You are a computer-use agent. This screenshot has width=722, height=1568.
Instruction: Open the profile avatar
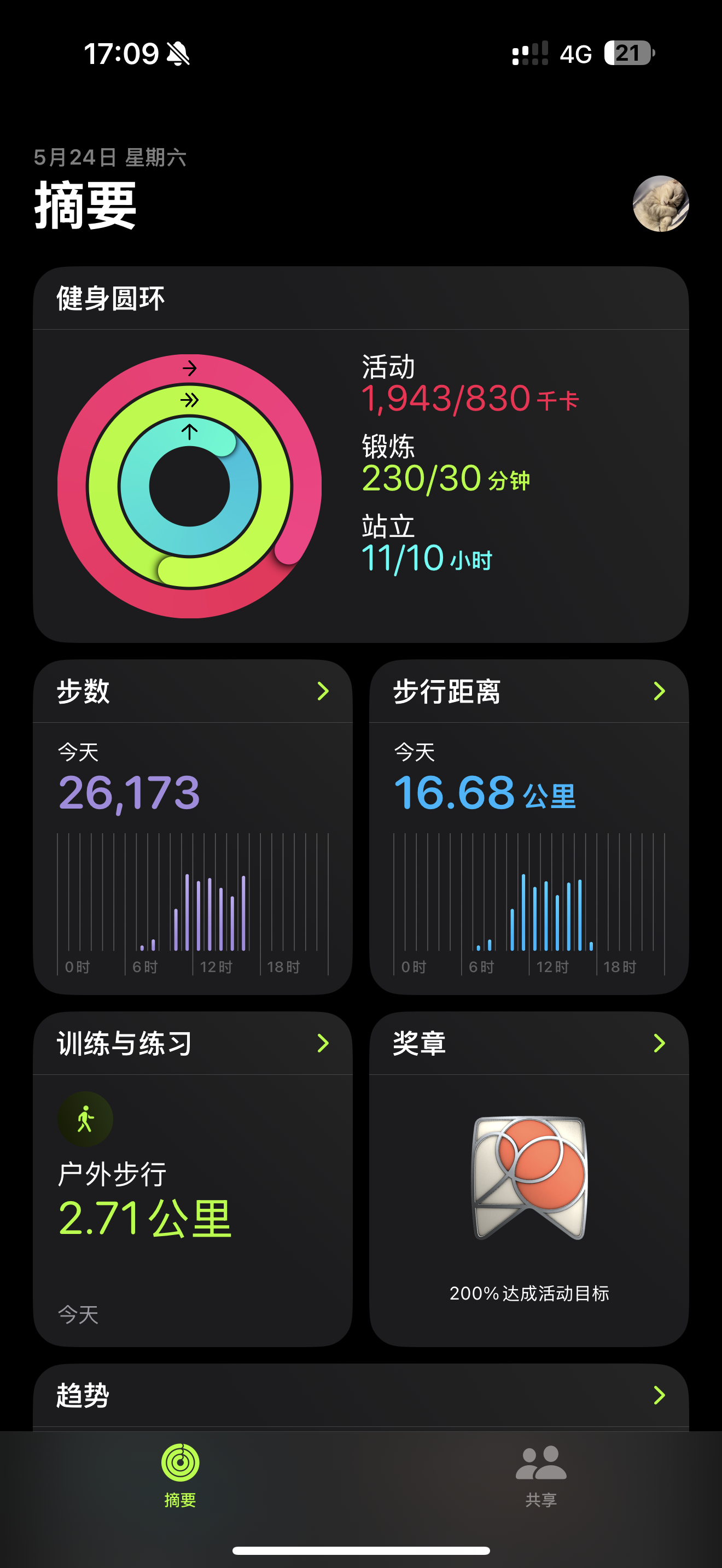(661, 203)
